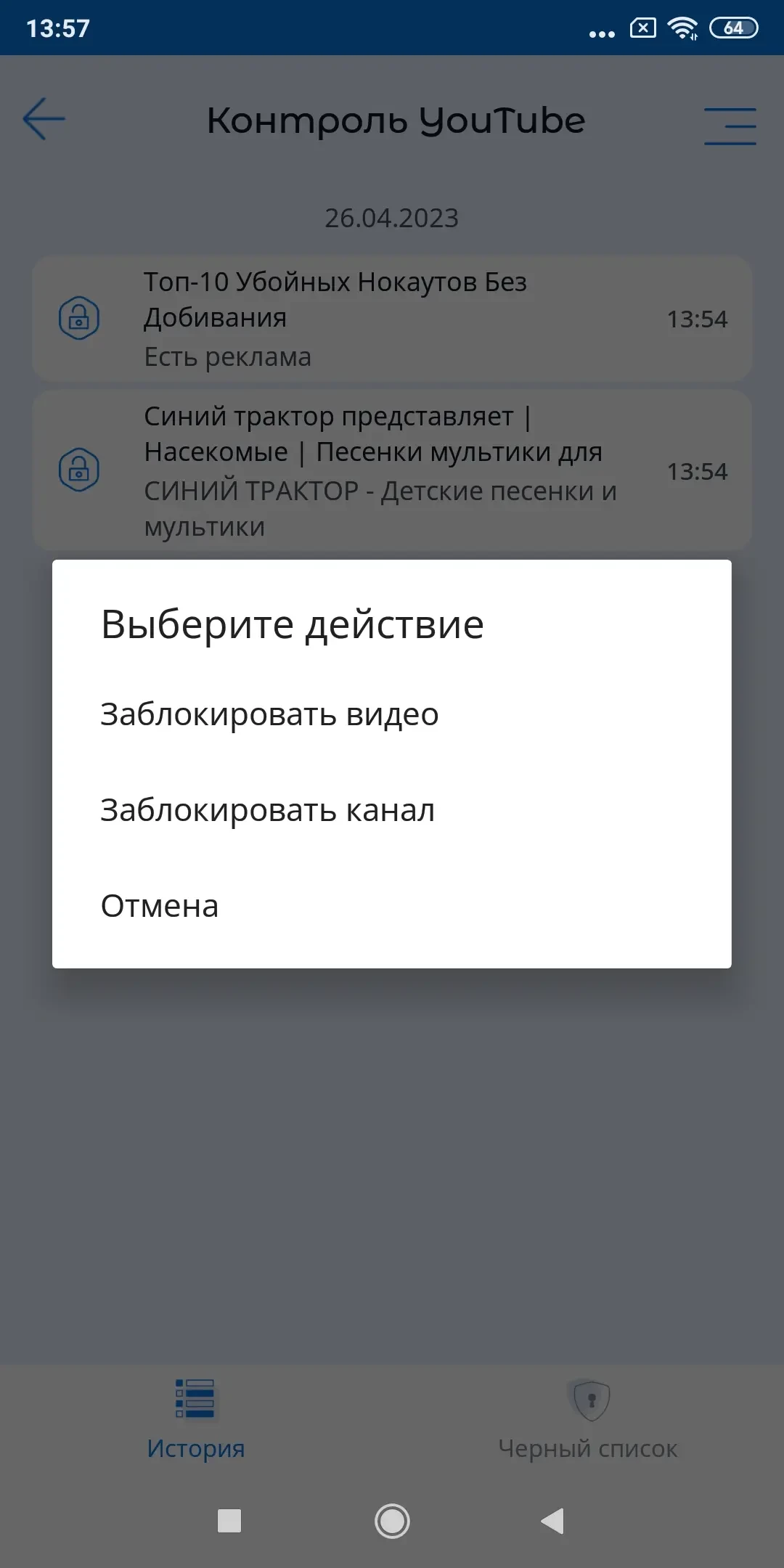The width and height of the screenshot is (784, 1568).
Task: Choose Заблокировать канал option
Action: coord(267,810)
